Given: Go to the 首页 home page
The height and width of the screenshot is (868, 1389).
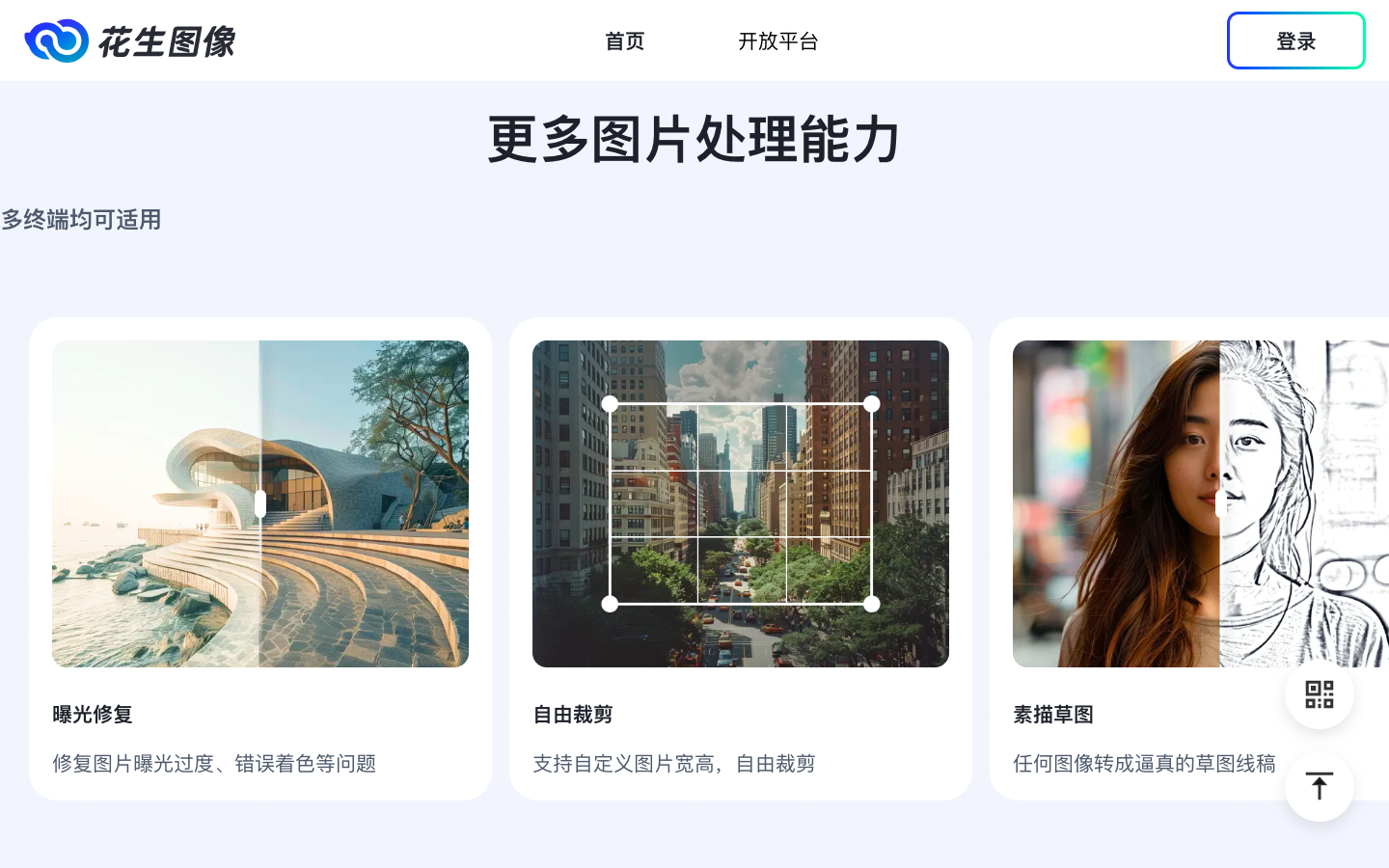Looking at the screenshot, I should [x=624, y=41].
